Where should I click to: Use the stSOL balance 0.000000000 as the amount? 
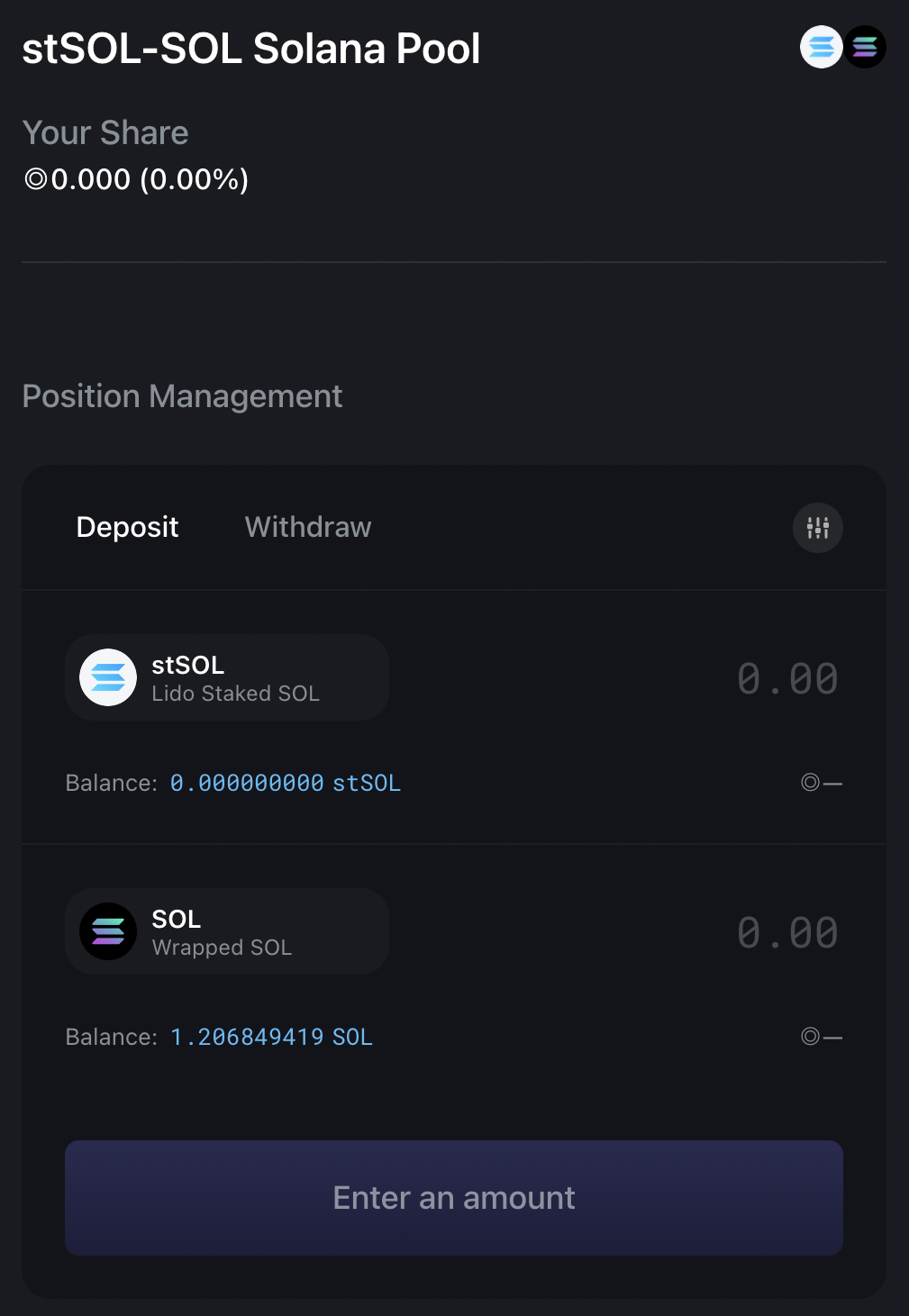tap(285, 783)
